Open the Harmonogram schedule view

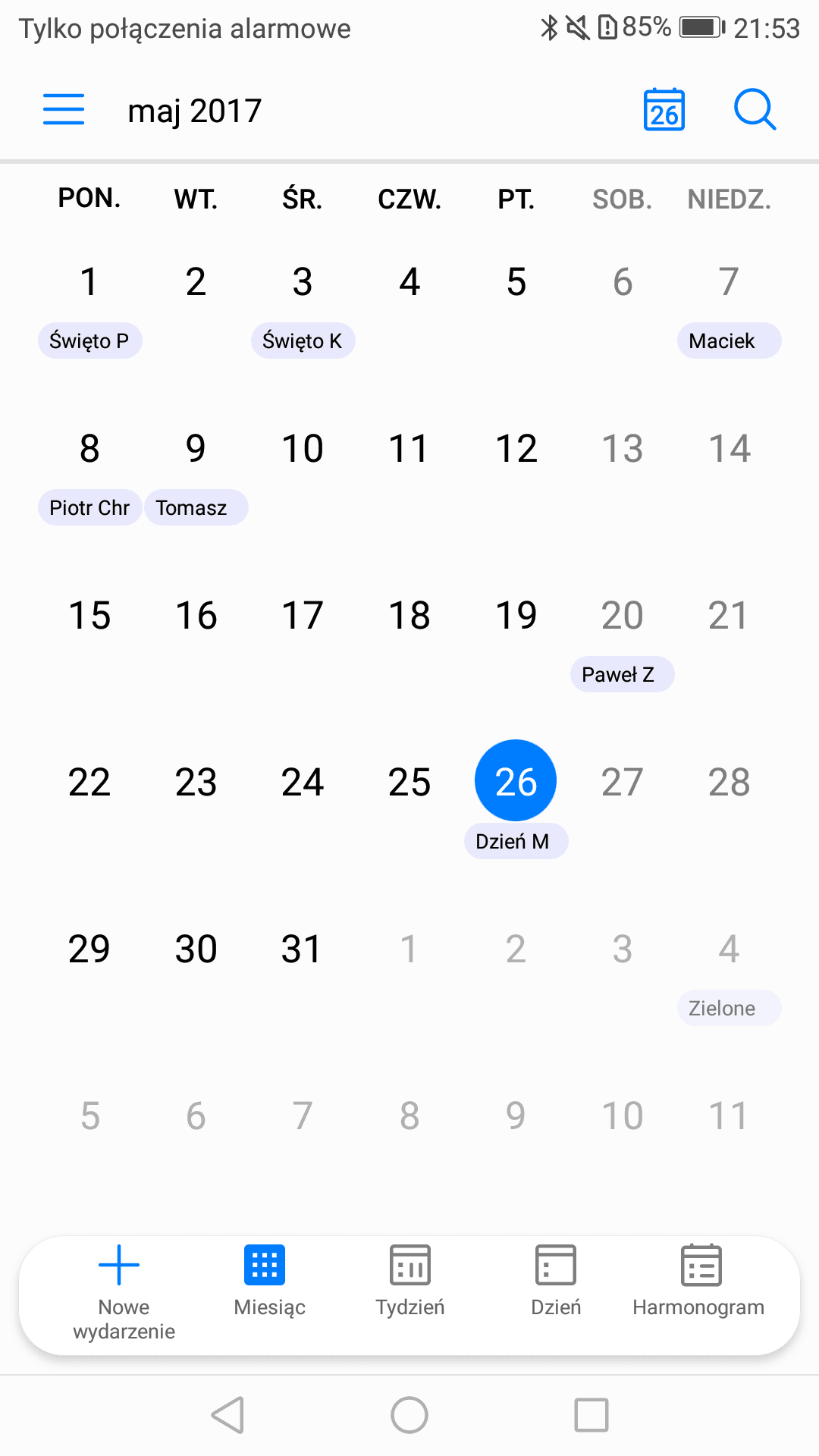click(699, 1282)
